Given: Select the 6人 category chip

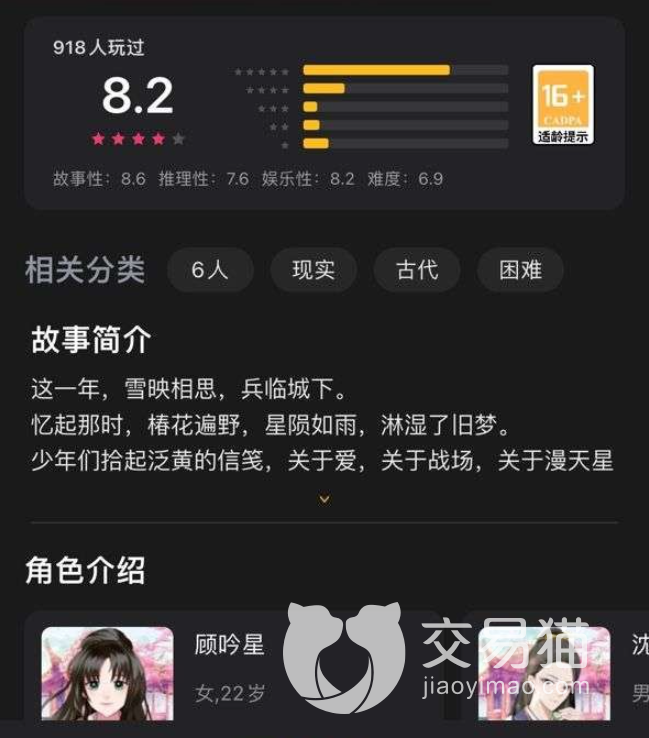Looking at the screenshot, I should pos(210,270).
